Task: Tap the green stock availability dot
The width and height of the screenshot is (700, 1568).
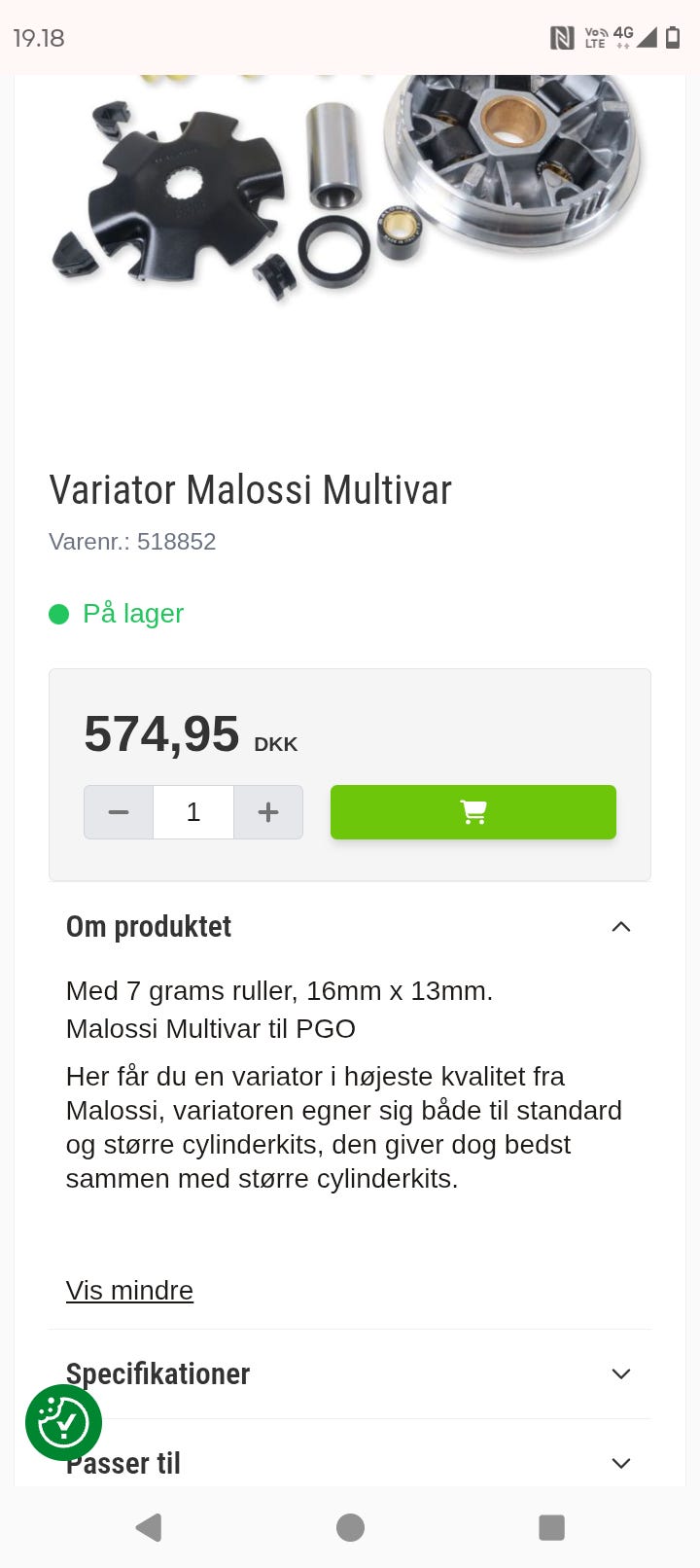Action: click(x=58, y=613)
